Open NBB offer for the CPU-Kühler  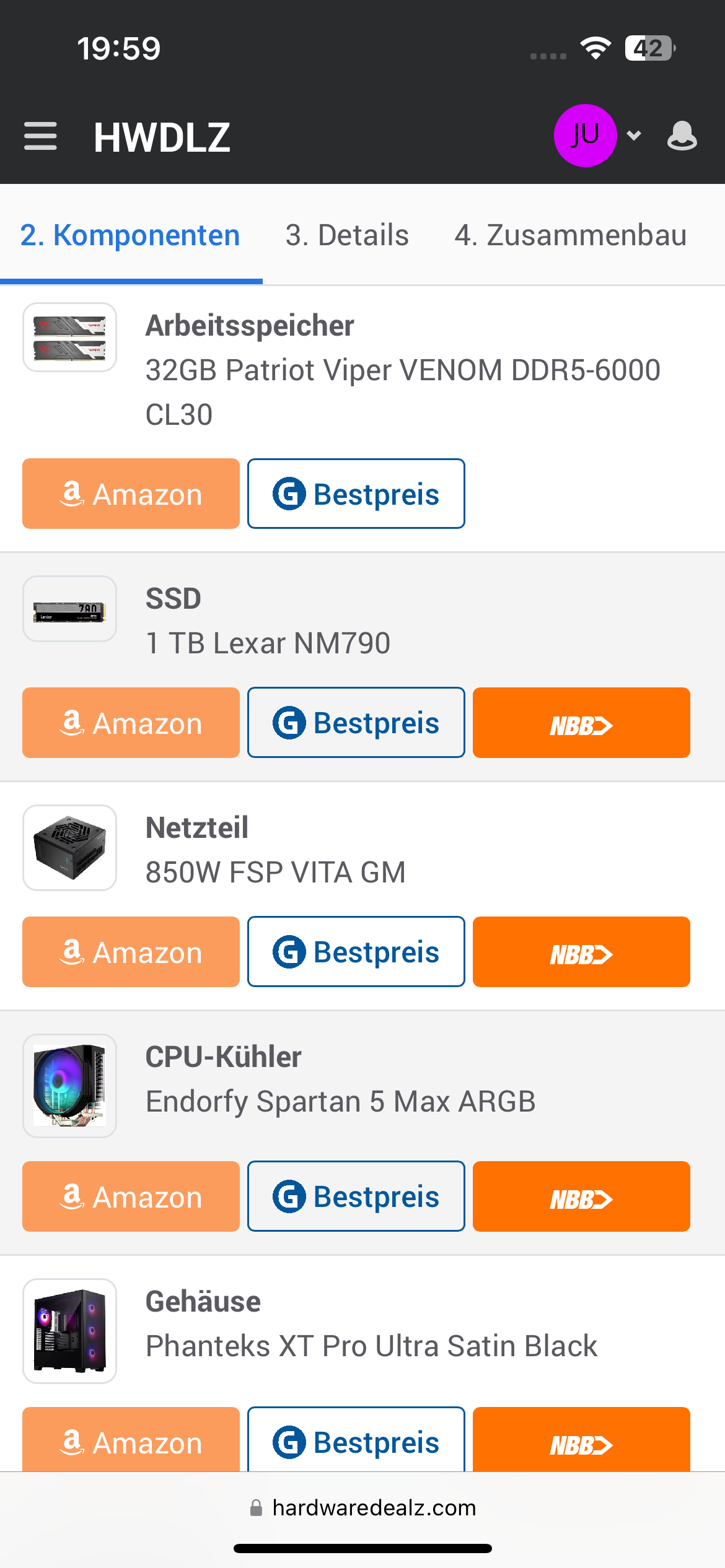[581, 1196]
